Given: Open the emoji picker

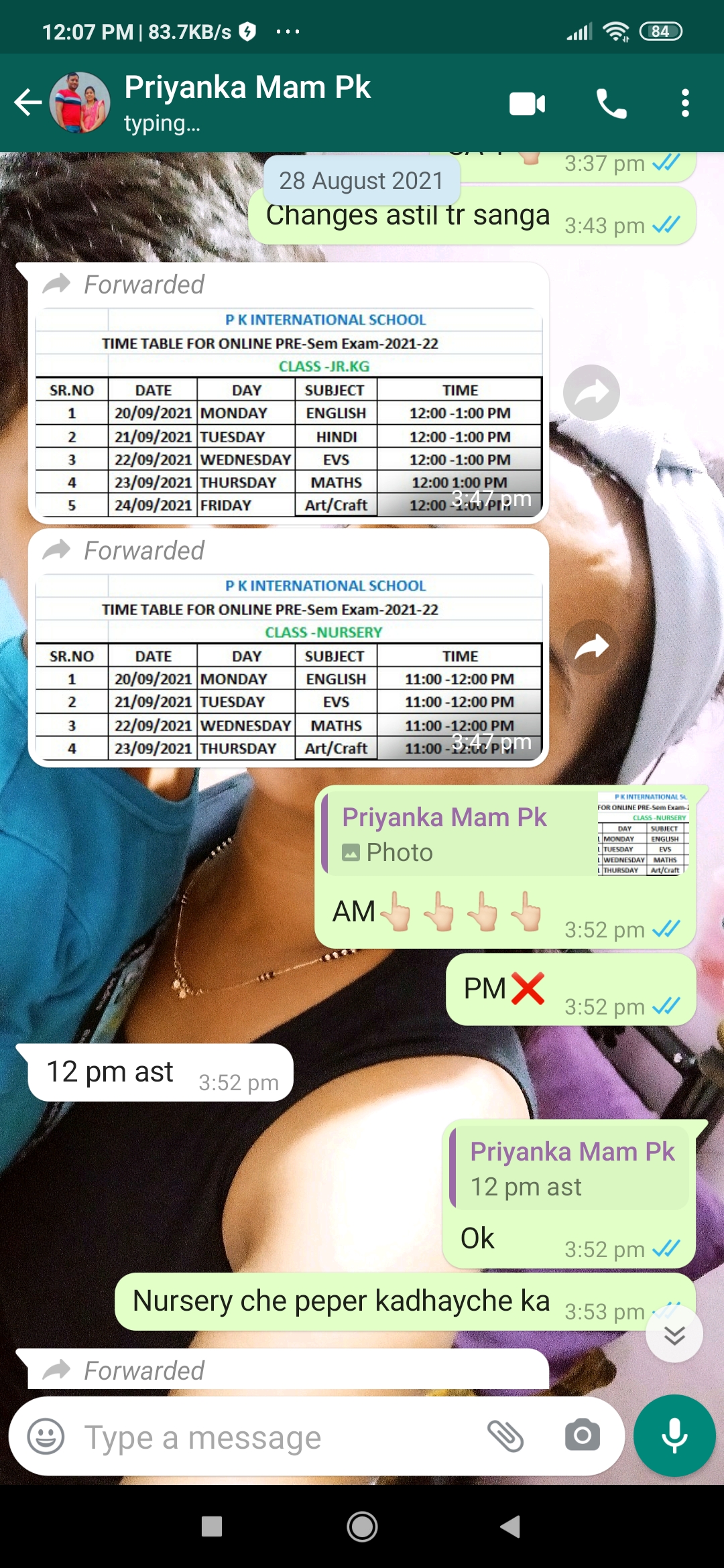Looking at the screenshot, I should [46, 1436].
